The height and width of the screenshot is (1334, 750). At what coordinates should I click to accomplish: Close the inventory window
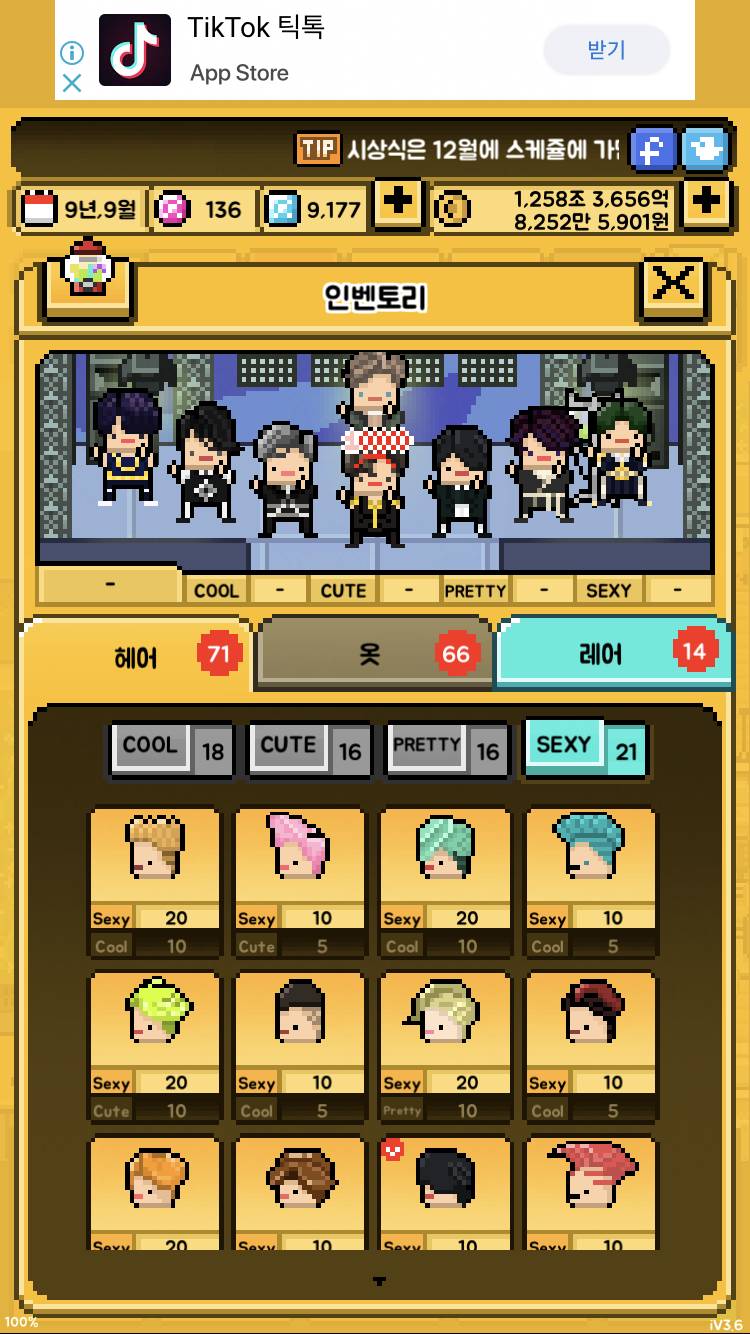tap(673, 285)
